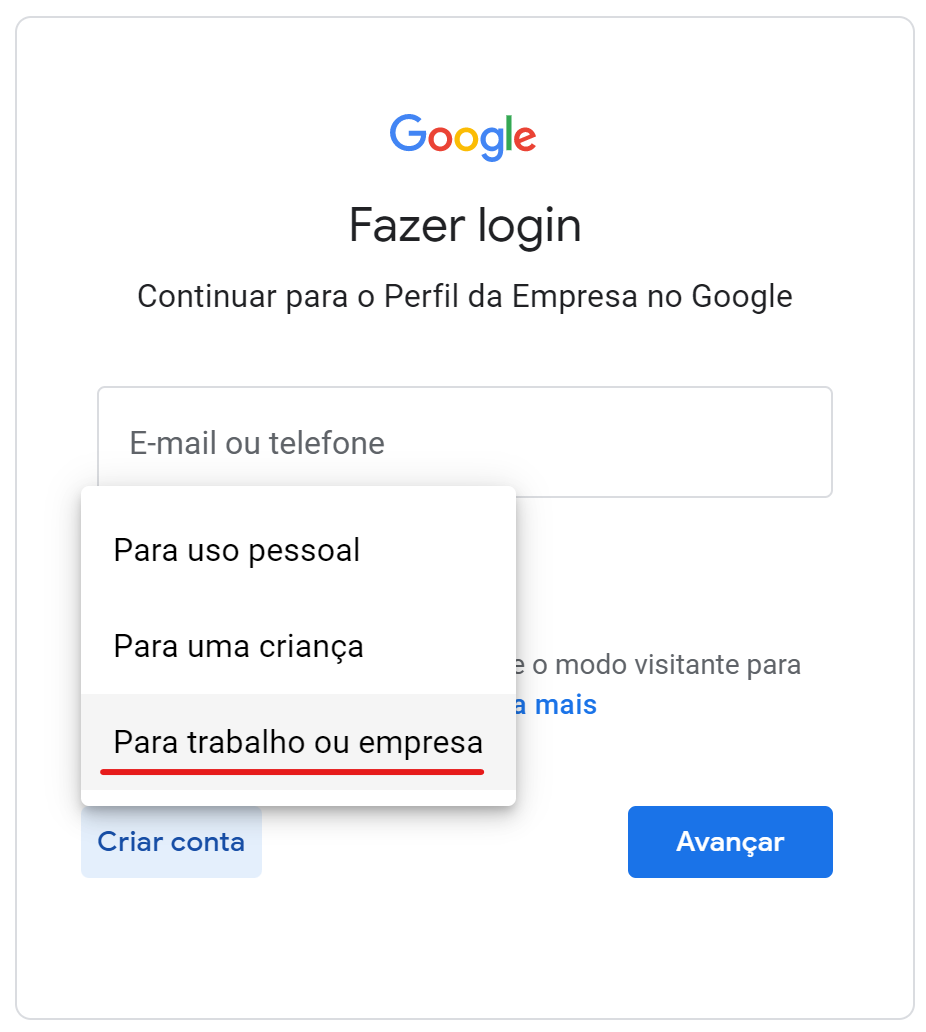
Task: Select 'Para uso pessoal' from the menu
Action: click(x=236, y=549)
